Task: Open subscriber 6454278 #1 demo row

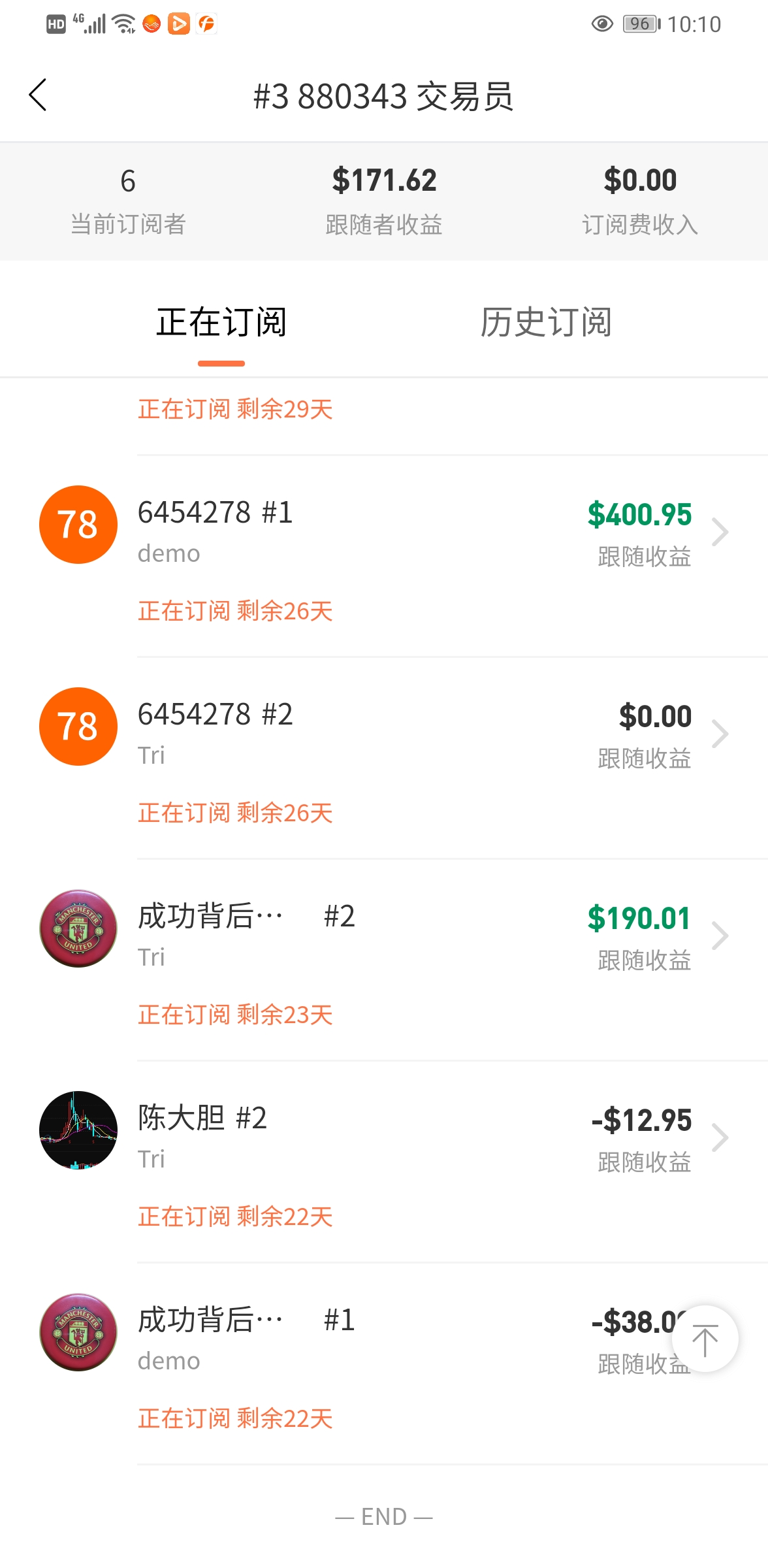Action: [384, 557]
